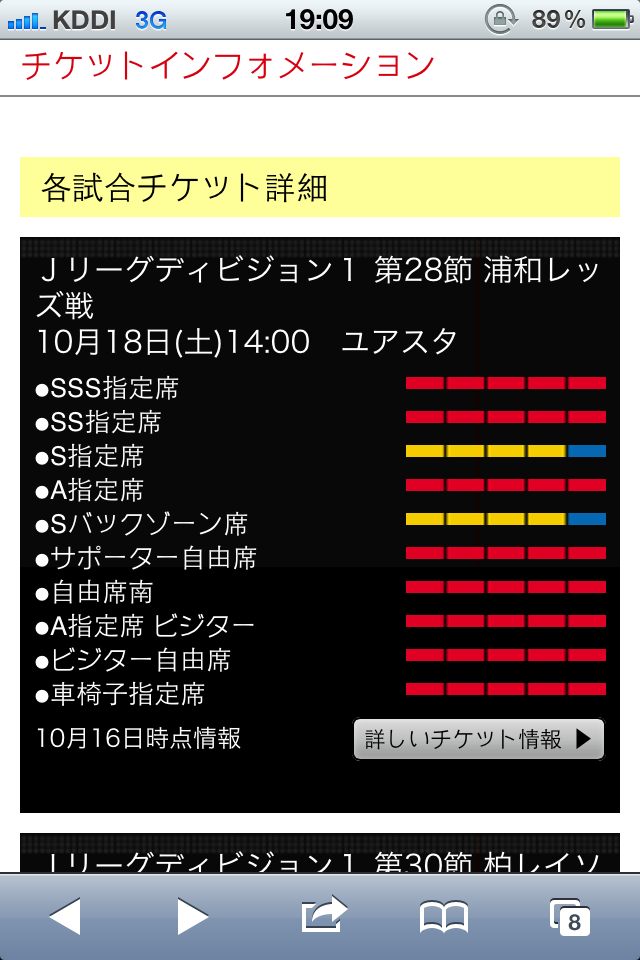Open 詳しいチケット情報 for the 浦和レッズ戦
The width and height of the screenshot is (640, 960).
(x=478, y=740)
